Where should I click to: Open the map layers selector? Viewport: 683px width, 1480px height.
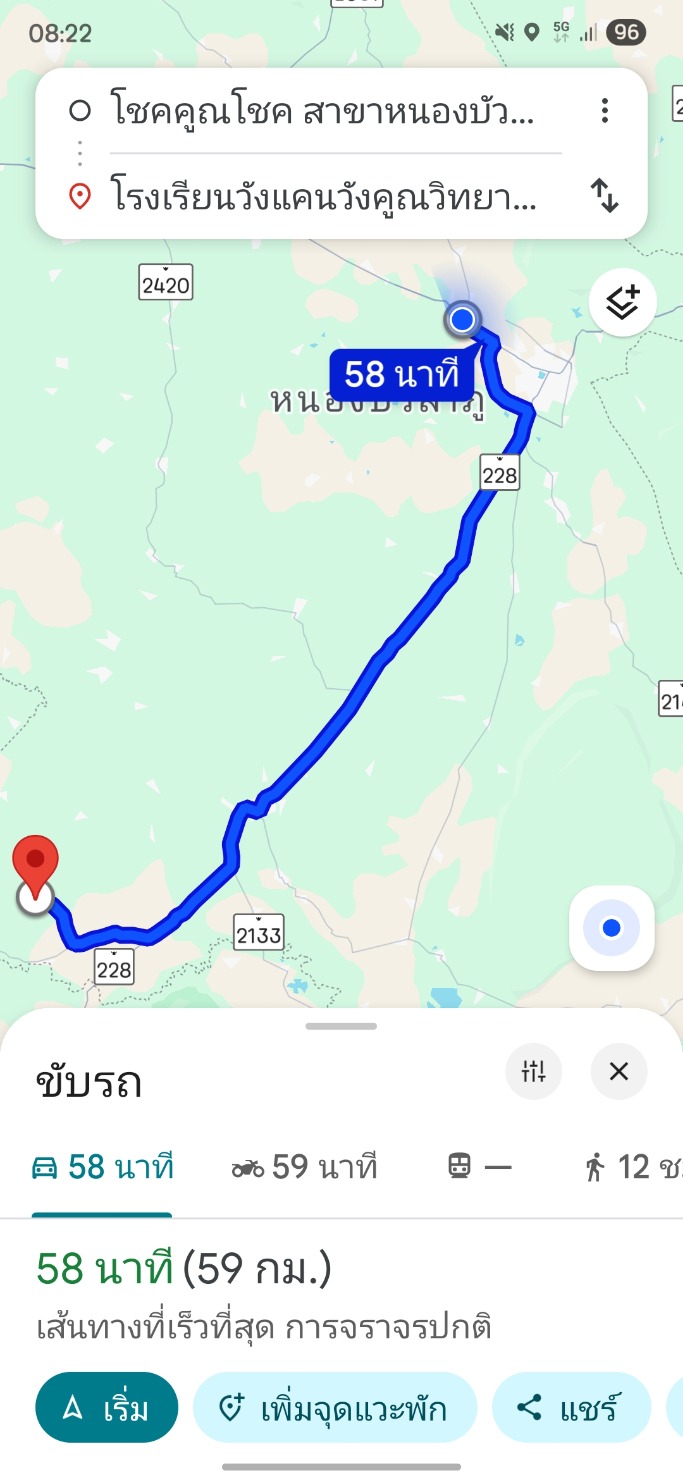622,300
